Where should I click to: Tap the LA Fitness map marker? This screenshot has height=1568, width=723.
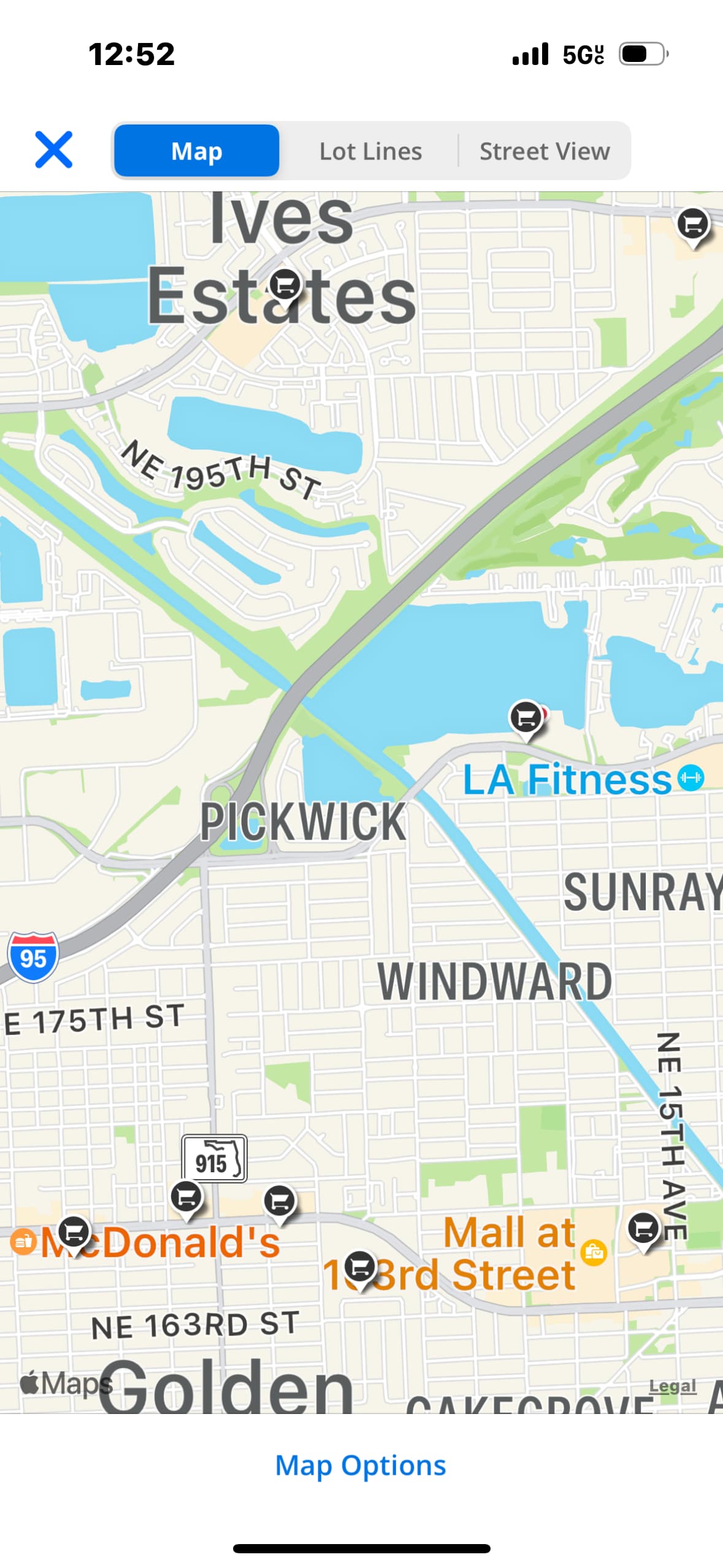pyautogui.click(x=691, y=778)
